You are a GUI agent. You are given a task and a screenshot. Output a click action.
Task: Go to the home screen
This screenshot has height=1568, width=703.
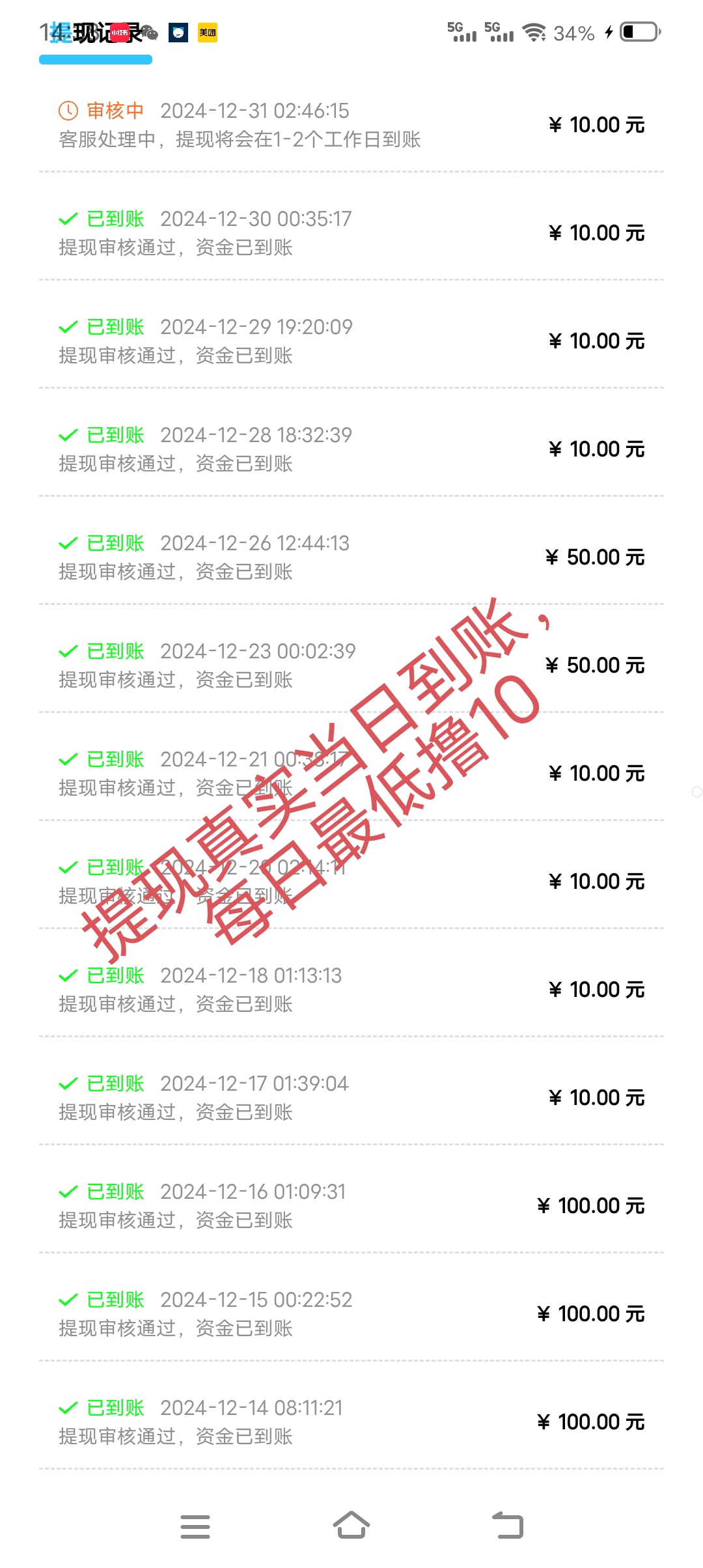click(351, 1526)
